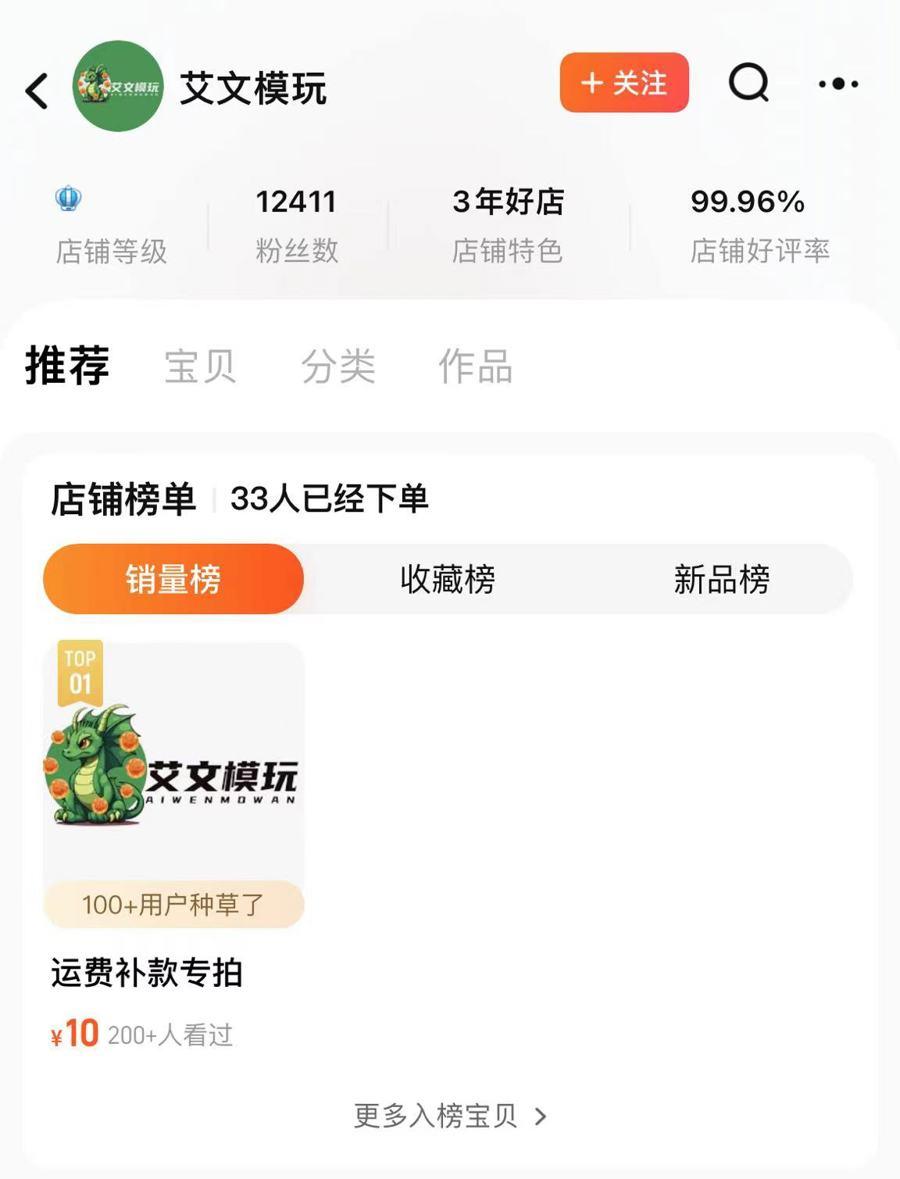Screen dimensions: 900x1179
Task: Open the 作品 works section
Action: [x=477, y=367]
